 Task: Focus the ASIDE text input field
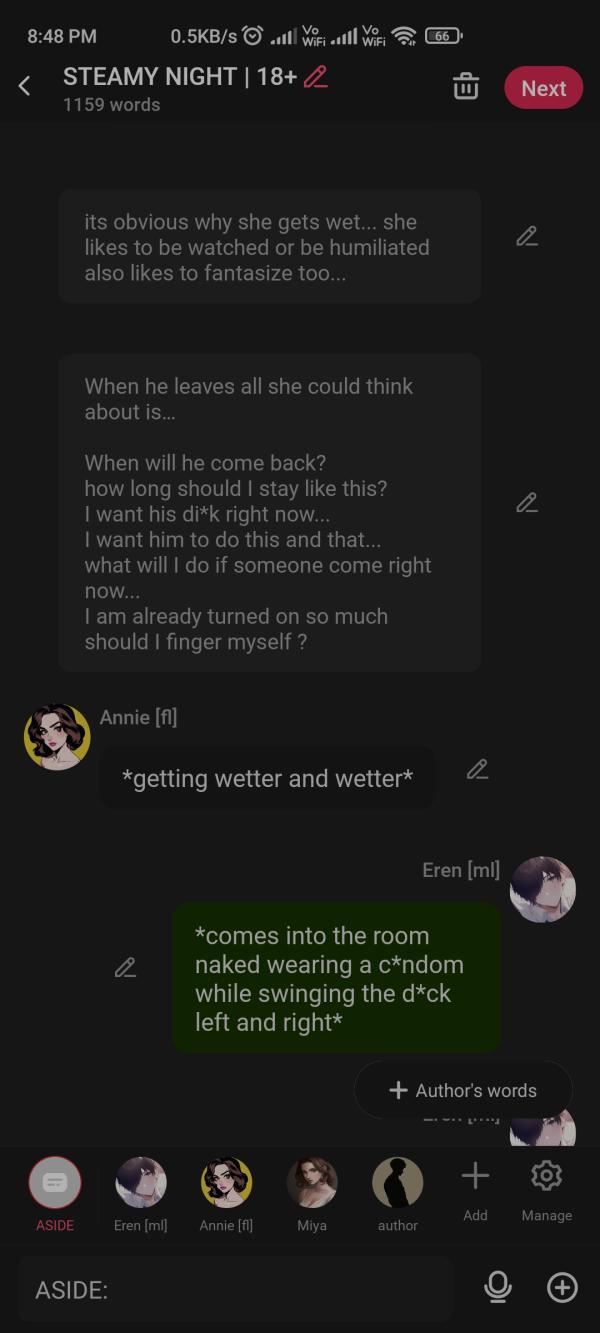(x=235, y=1290)
